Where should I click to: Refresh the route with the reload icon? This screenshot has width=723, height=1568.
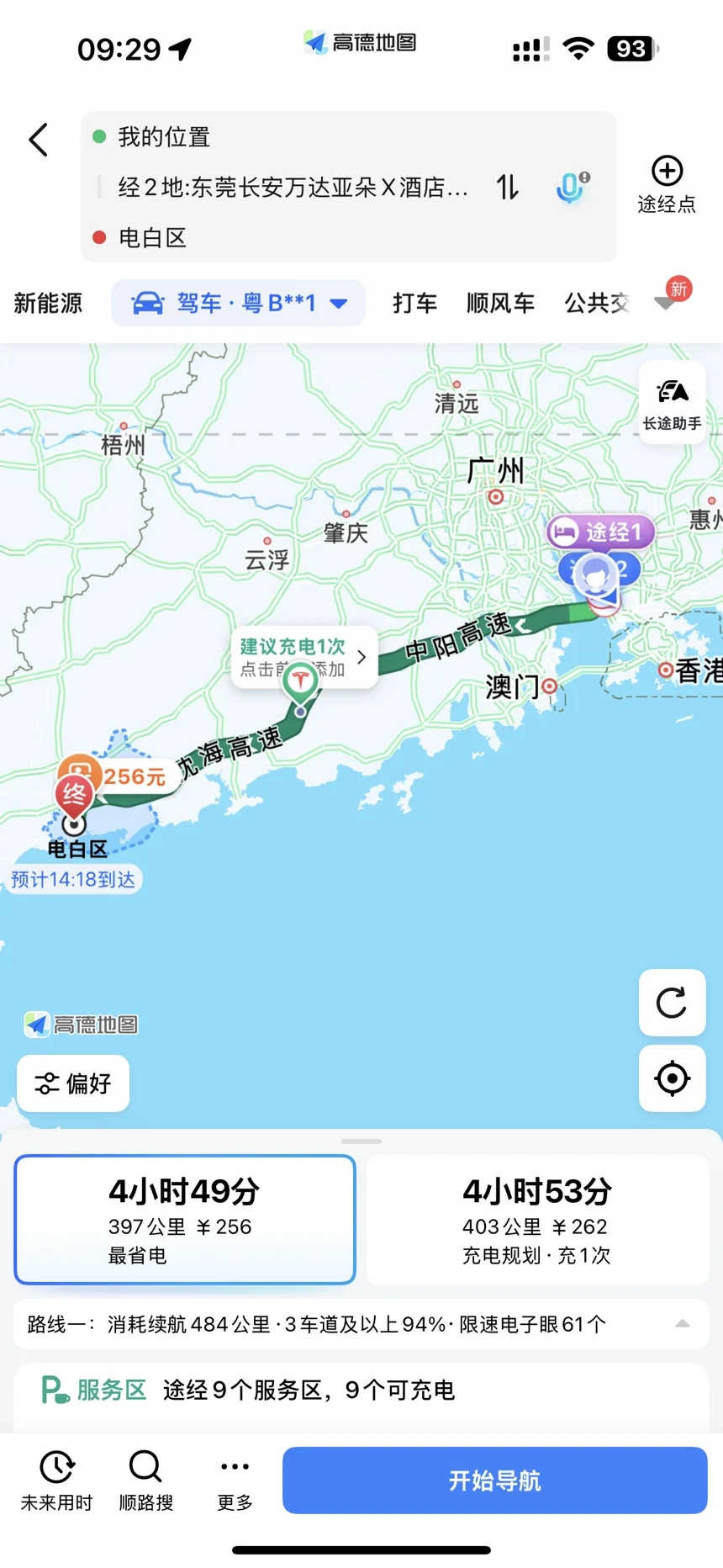pos(672,1003)
